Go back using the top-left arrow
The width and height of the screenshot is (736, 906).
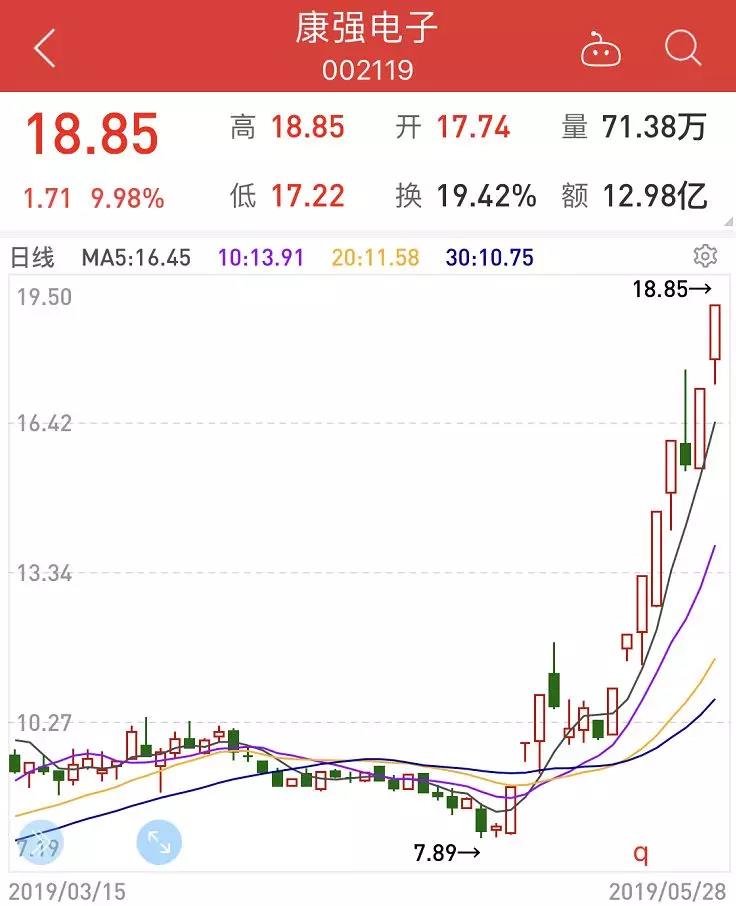point(45,48)
